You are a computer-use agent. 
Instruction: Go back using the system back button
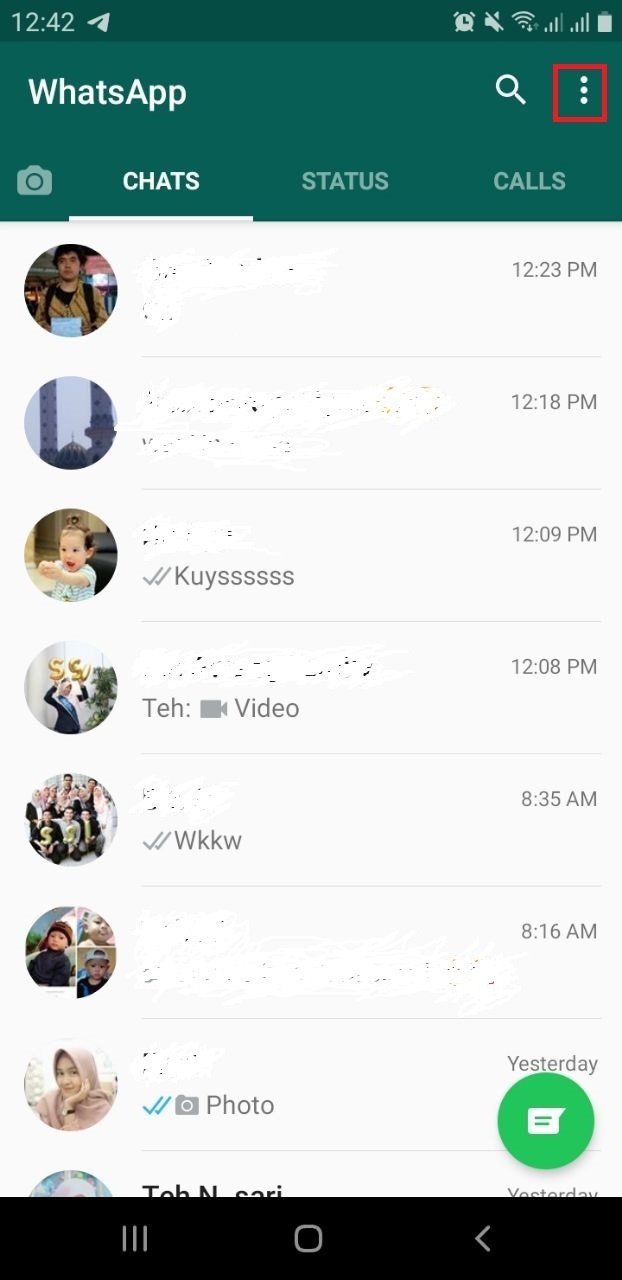click(x=482, y=1239)
